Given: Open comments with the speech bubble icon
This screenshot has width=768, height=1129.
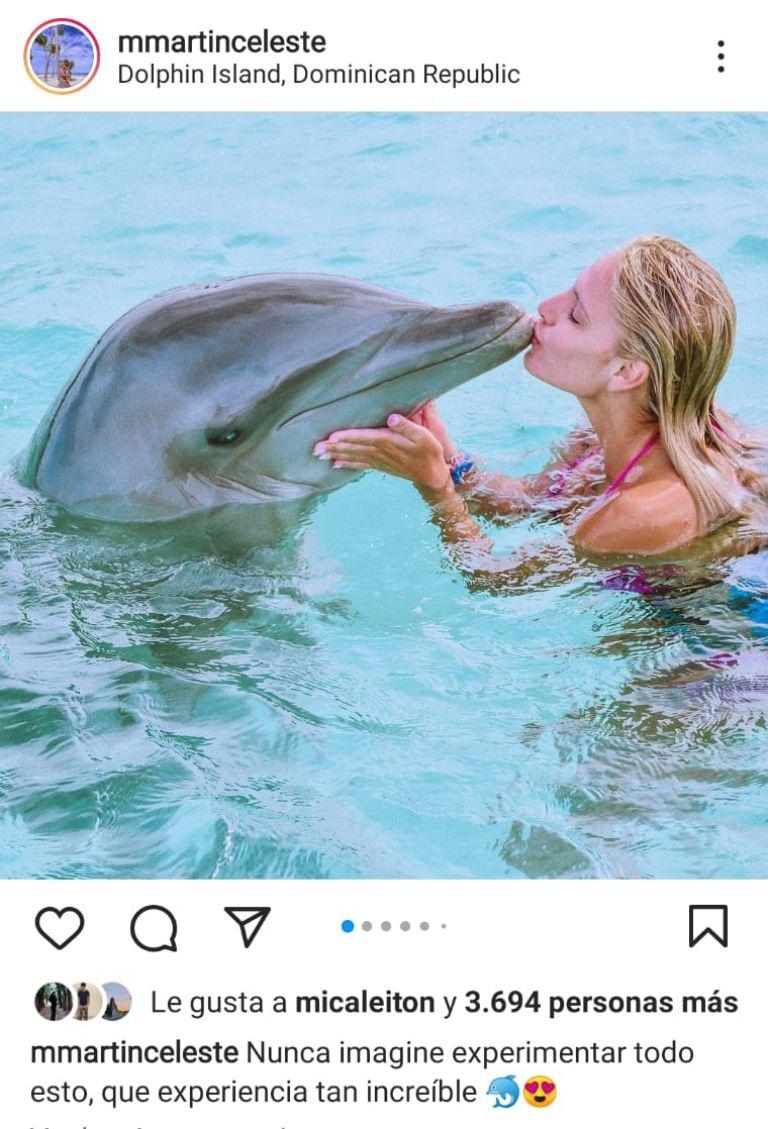Looking at the screenshot, I should click(x=153, y=927).
